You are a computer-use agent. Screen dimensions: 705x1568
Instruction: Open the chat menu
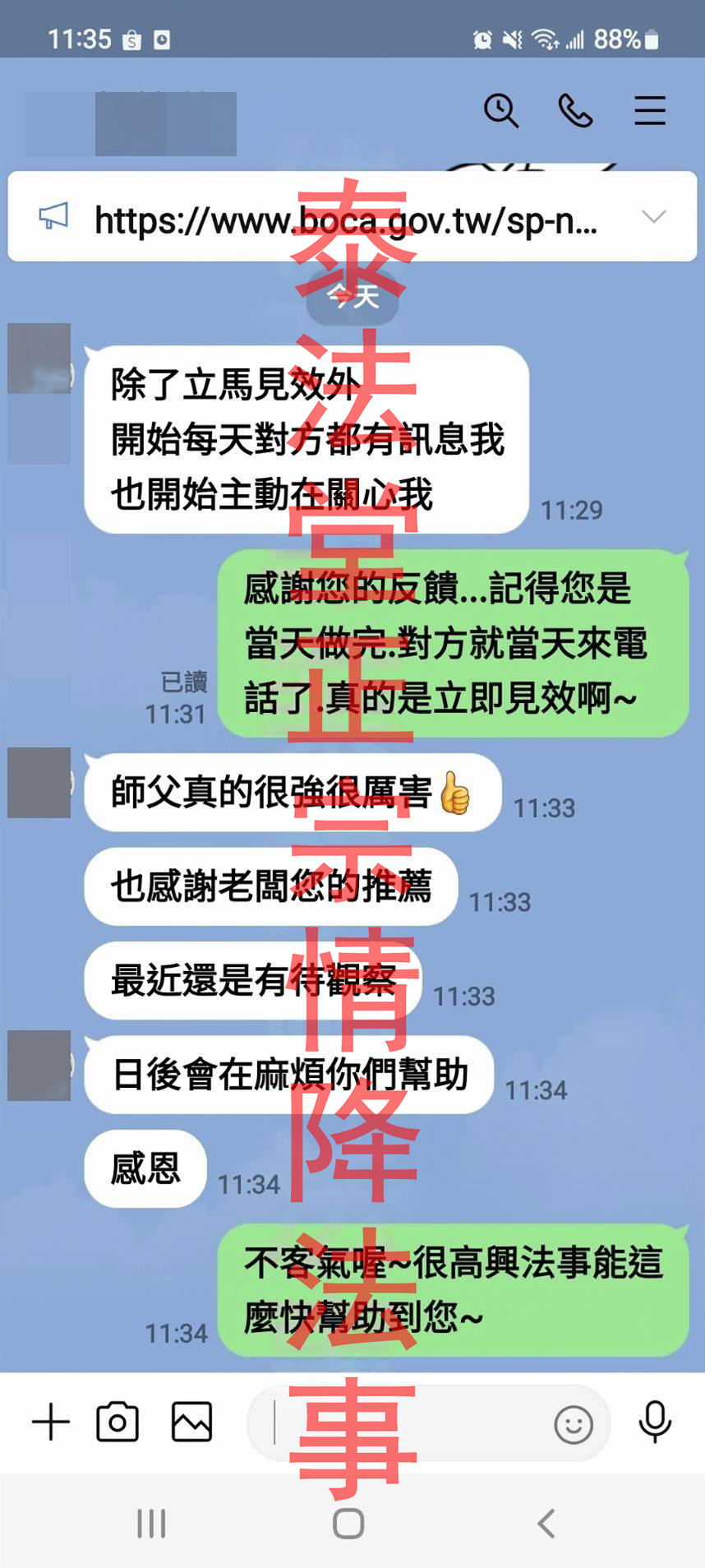click(649, 110)
